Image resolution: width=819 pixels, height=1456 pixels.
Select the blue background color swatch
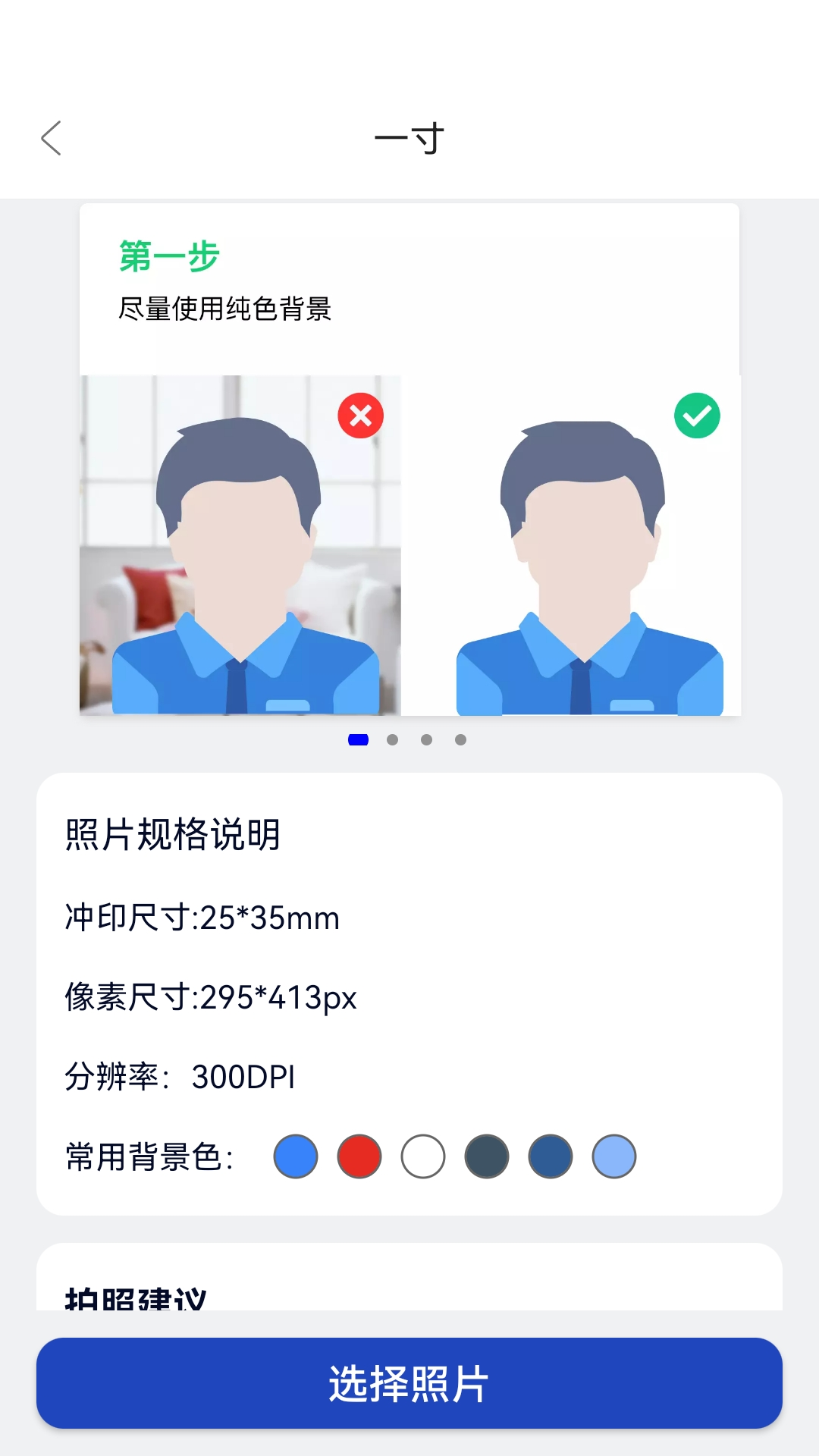click(295, 1155)
